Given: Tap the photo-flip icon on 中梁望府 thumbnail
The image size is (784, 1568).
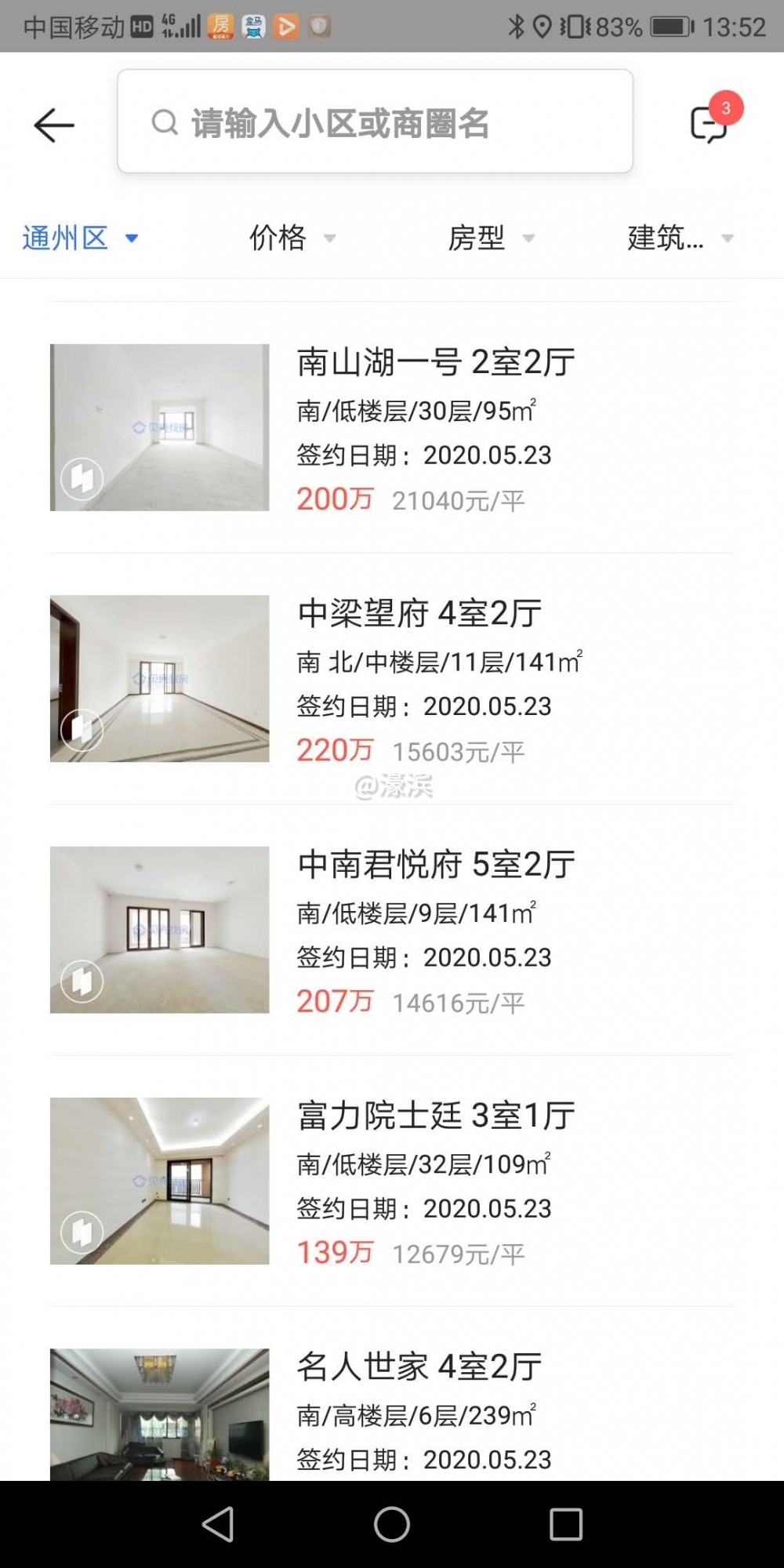Looking at the screenshot, I should [x=82, y=729].
